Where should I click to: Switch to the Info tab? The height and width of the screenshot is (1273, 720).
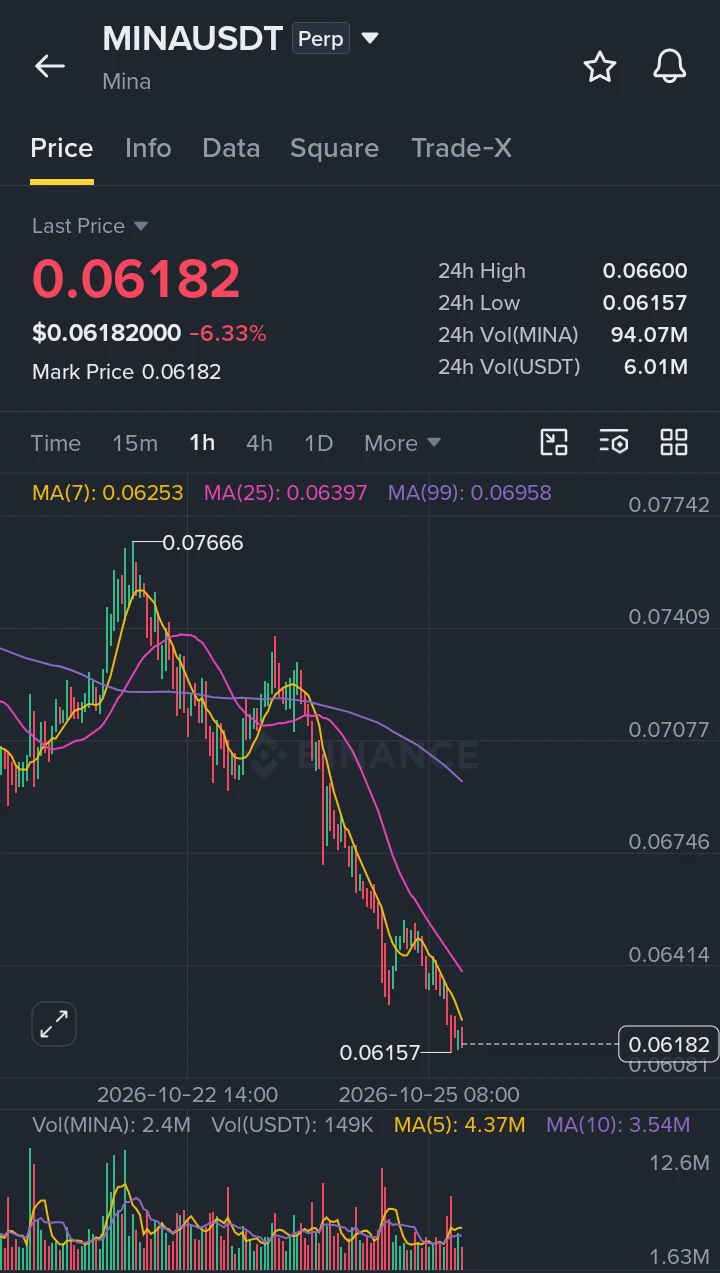(x=148, y=148)
